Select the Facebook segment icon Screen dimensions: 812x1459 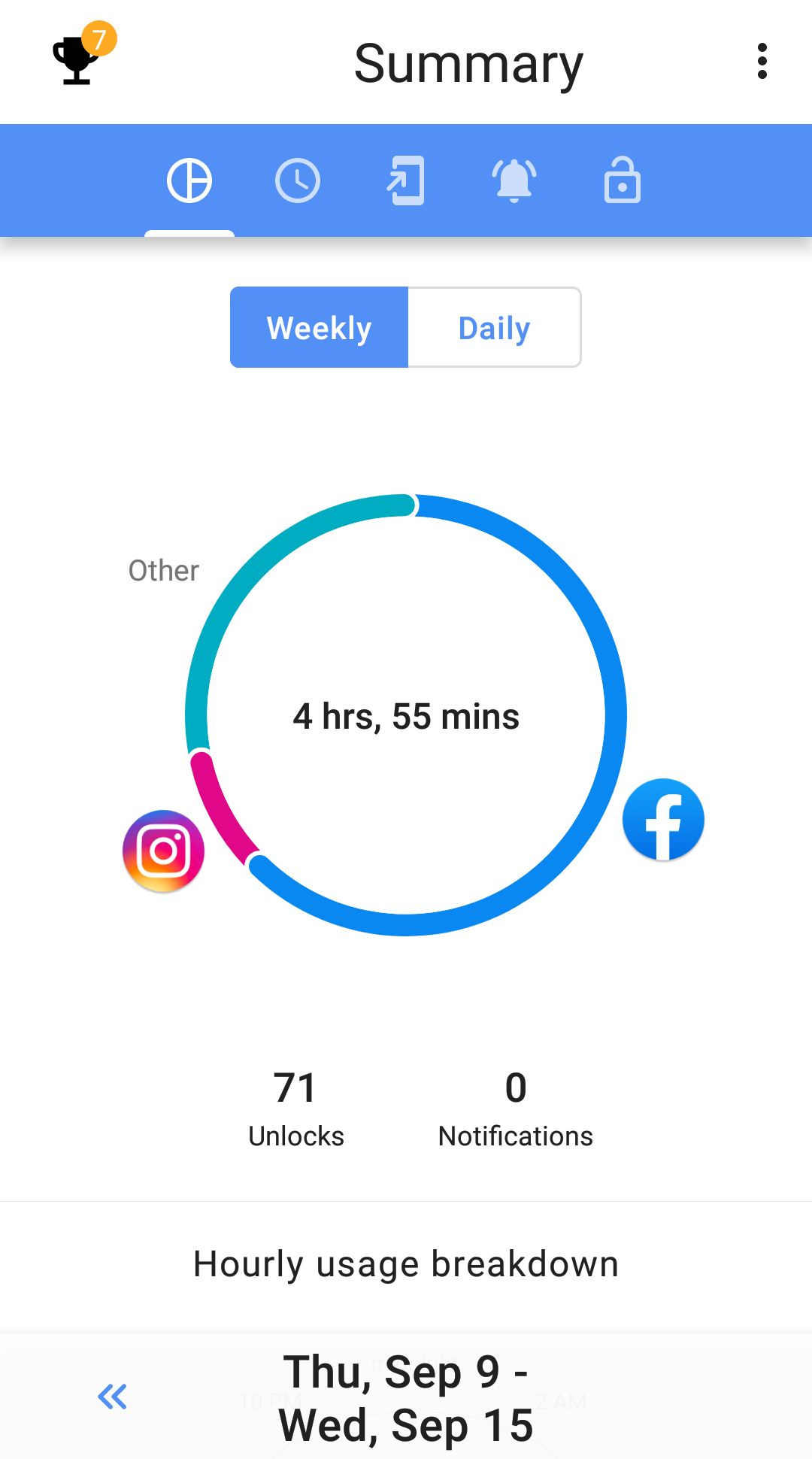coord(662,819)
